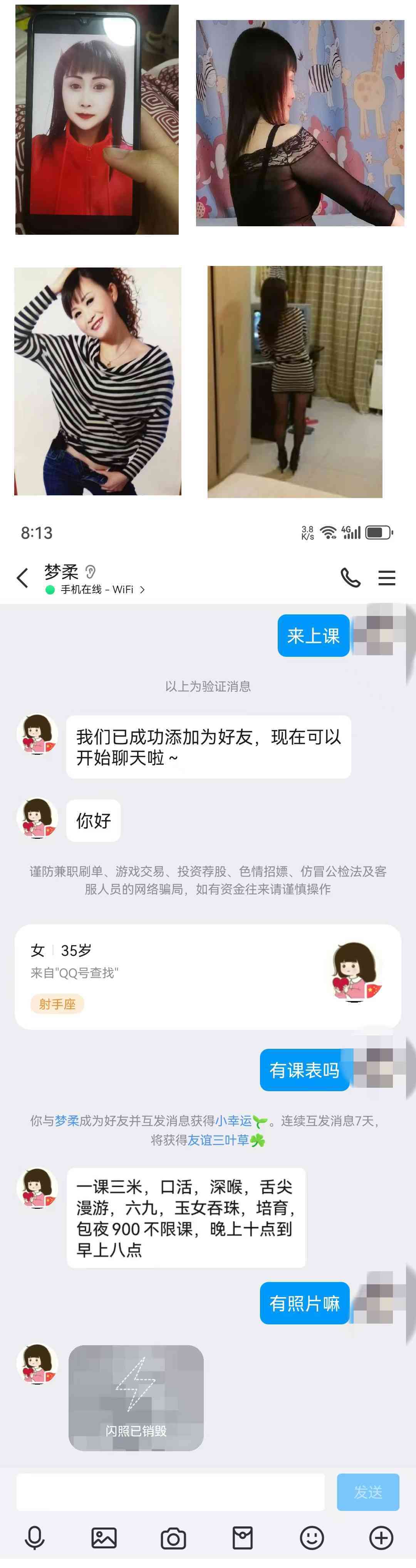Record a voice message with the microphone

[x=35, y=1538]
